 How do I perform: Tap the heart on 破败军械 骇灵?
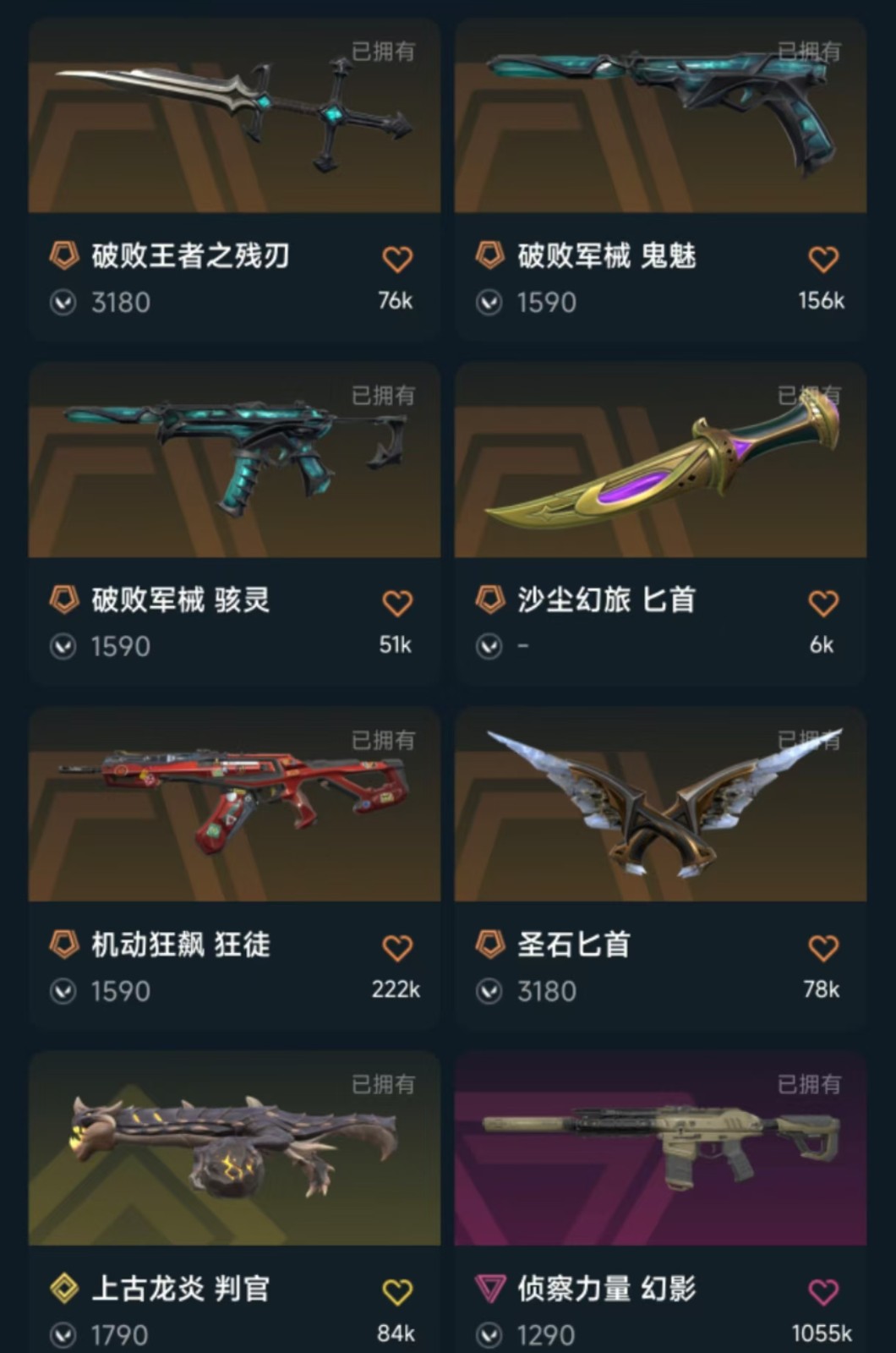(397, 603)
